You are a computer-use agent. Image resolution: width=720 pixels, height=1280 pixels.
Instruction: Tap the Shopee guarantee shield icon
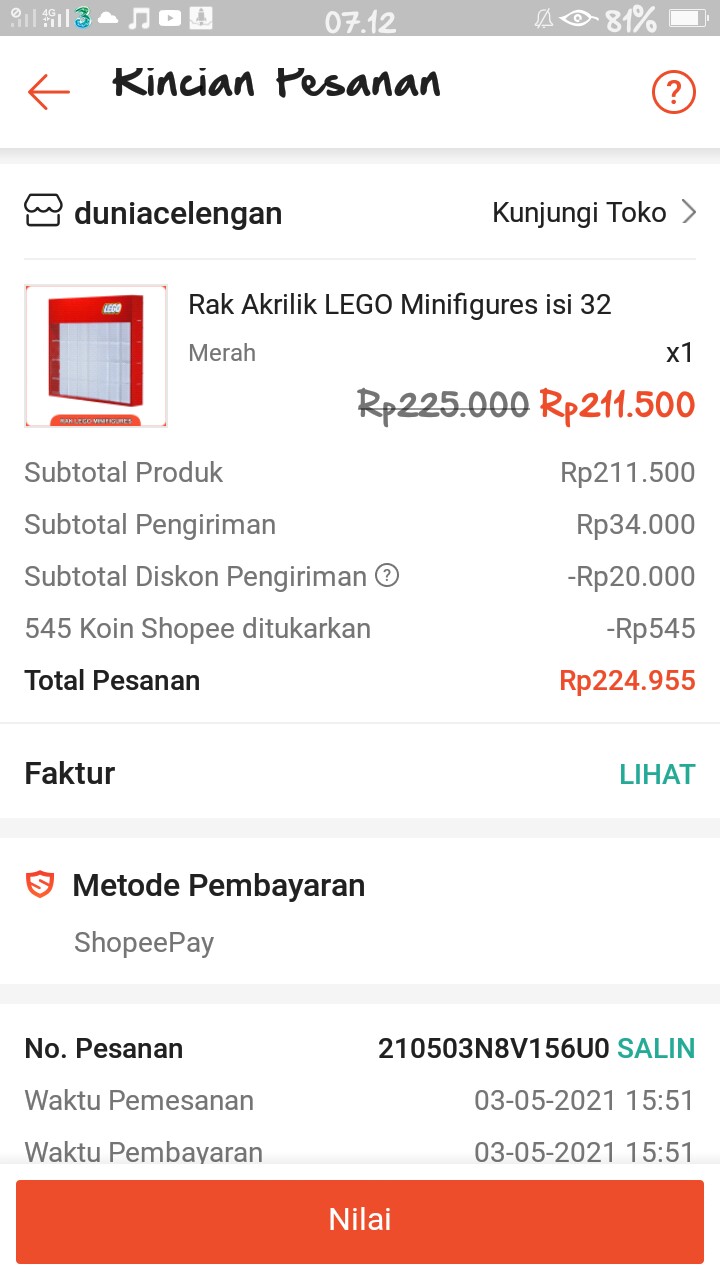coord(40,884)
